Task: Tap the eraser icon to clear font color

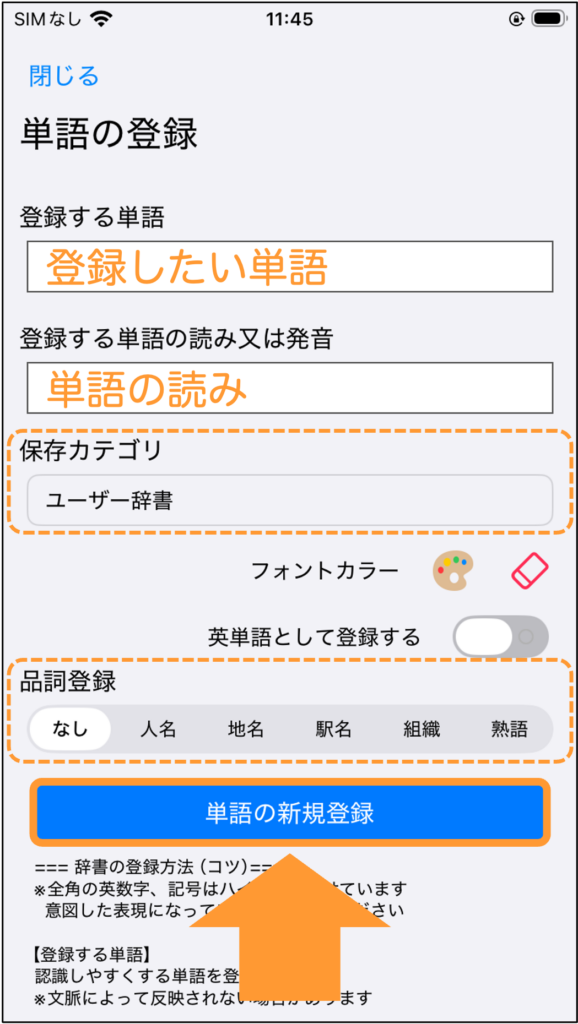Action: click(x=530, y=571)
